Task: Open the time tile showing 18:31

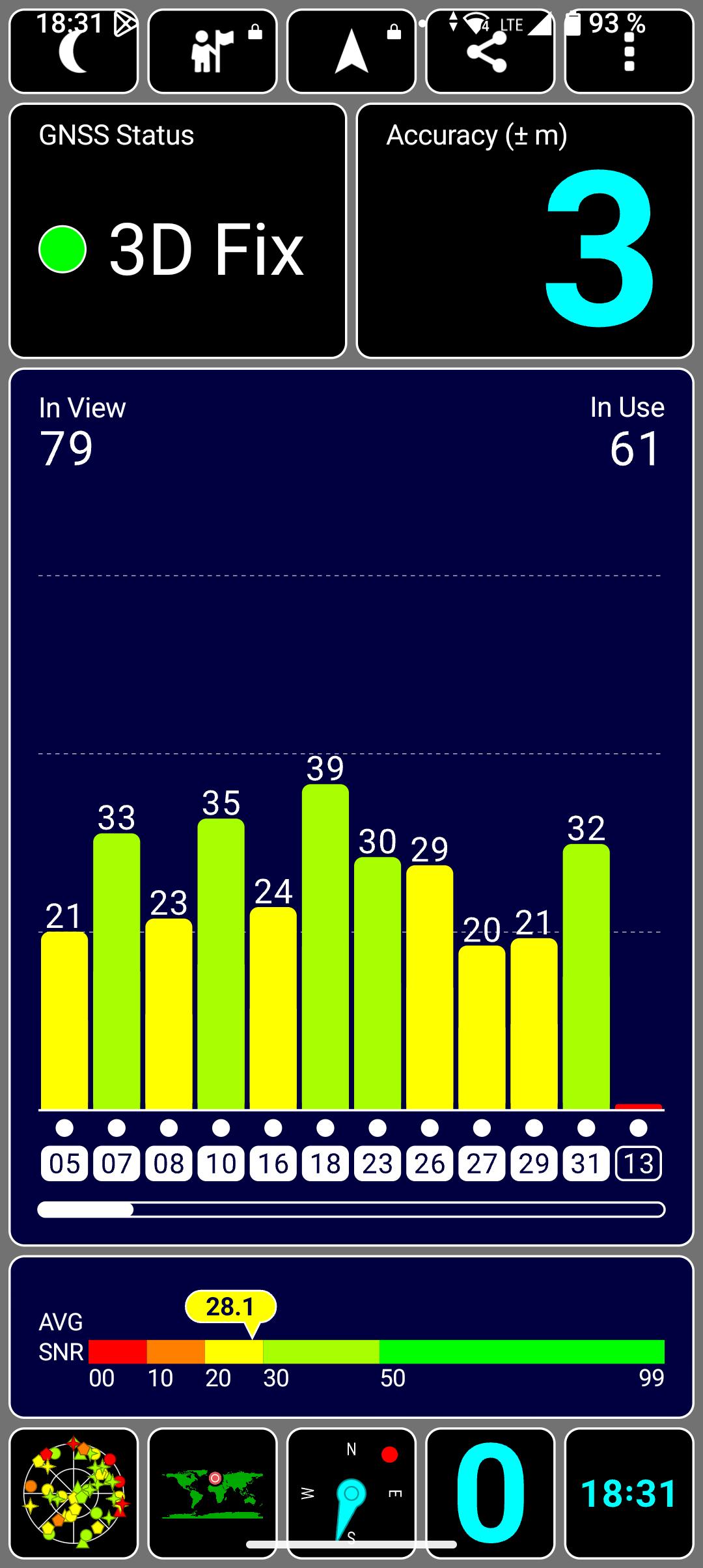Action: [x=629, y=1492]
